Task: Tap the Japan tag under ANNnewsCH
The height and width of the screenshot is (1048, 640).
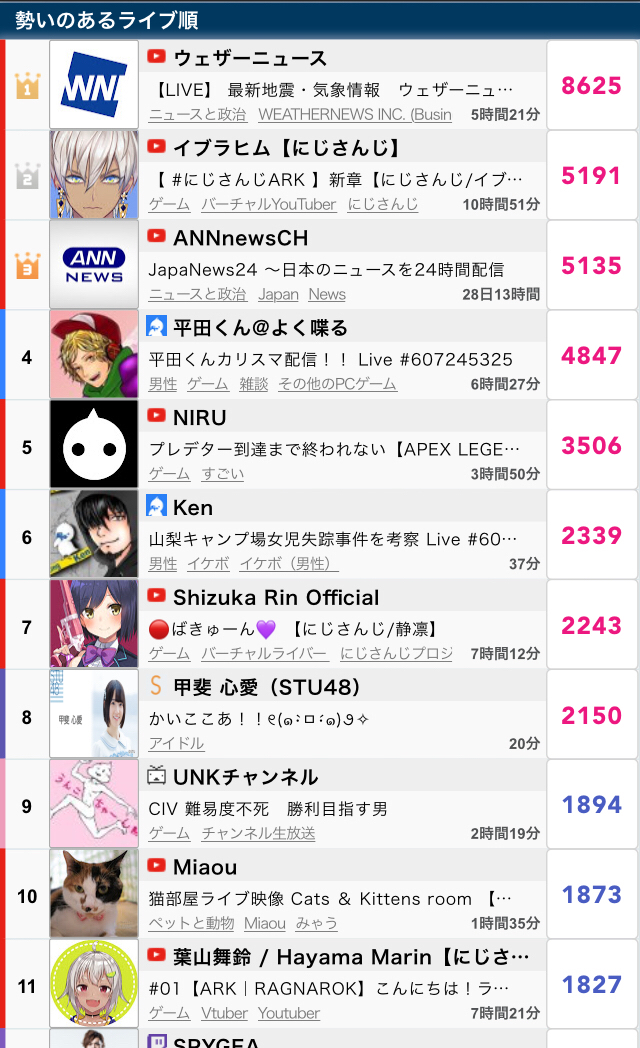Action: [x=278, y=294]
